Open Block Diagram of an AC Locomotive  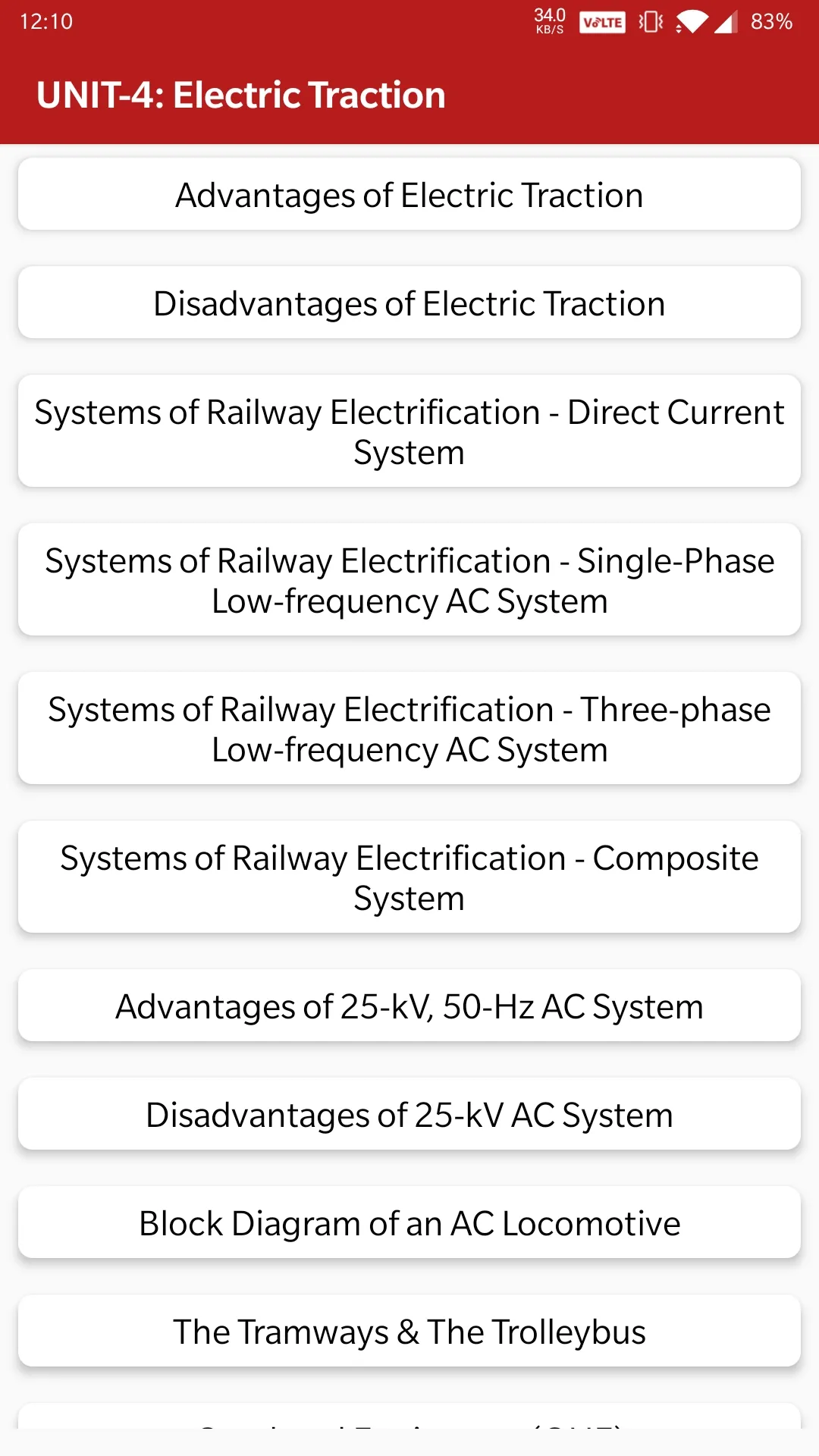point(409,1223)
